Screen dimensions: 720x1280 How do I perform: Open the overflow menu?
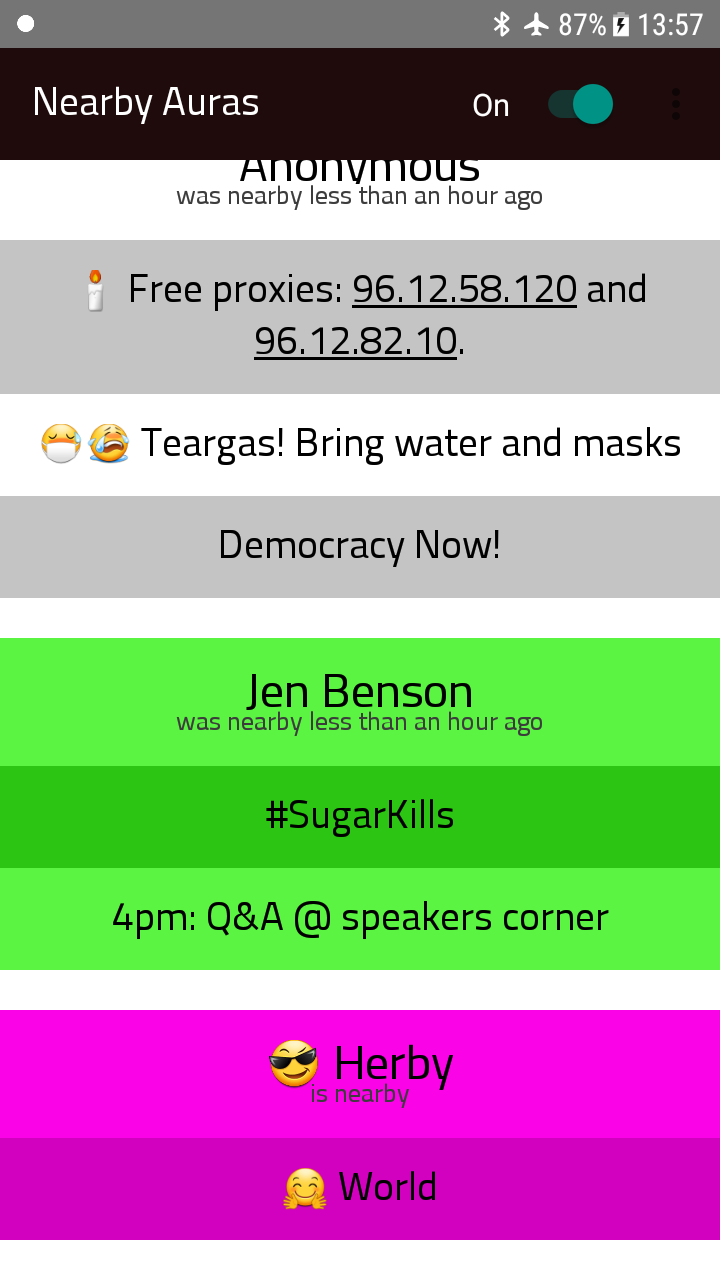point(676,104)
